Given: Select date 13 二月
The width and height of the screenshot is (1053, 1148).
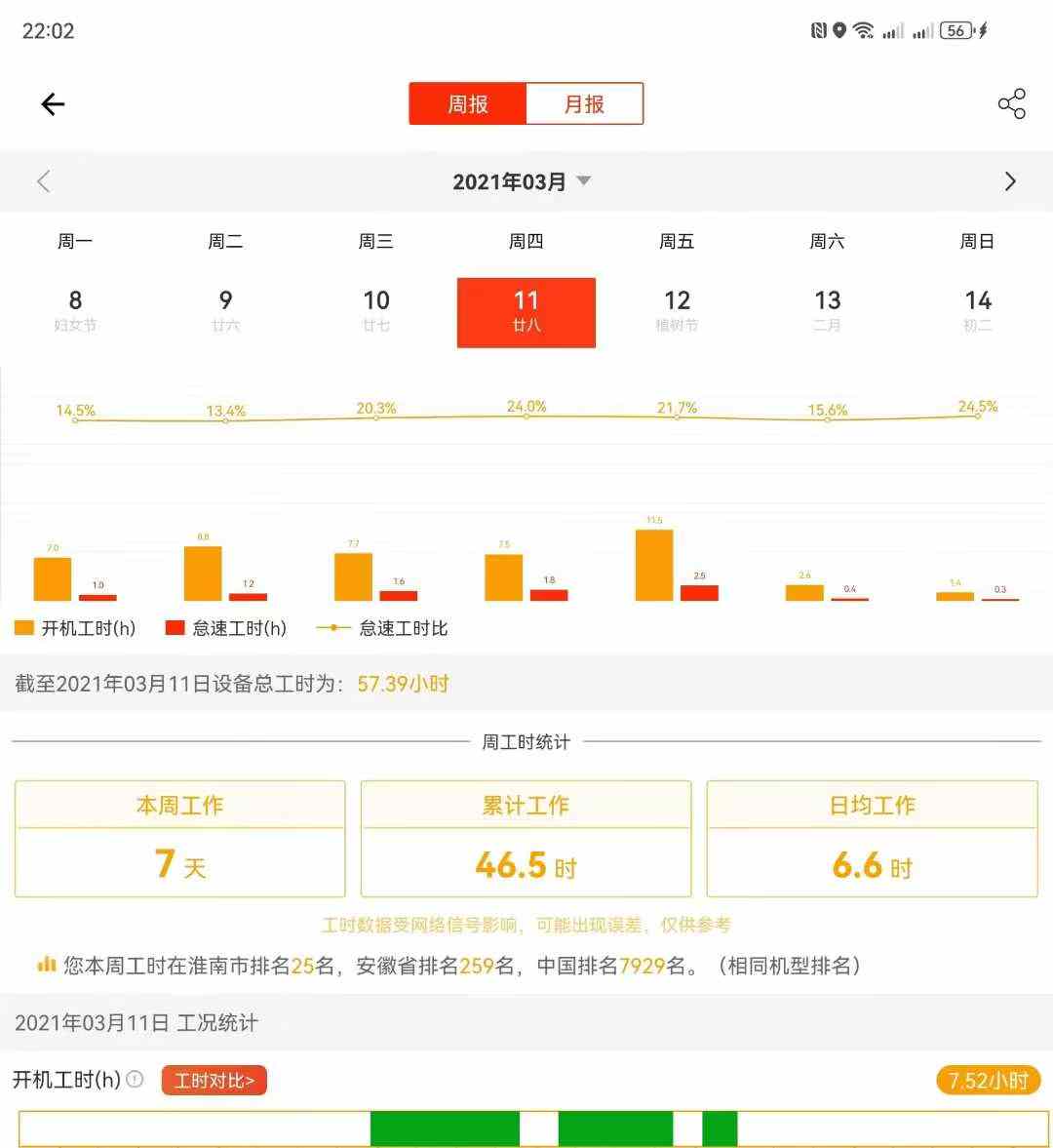Looking at the screenshot, I should point(827,310).
